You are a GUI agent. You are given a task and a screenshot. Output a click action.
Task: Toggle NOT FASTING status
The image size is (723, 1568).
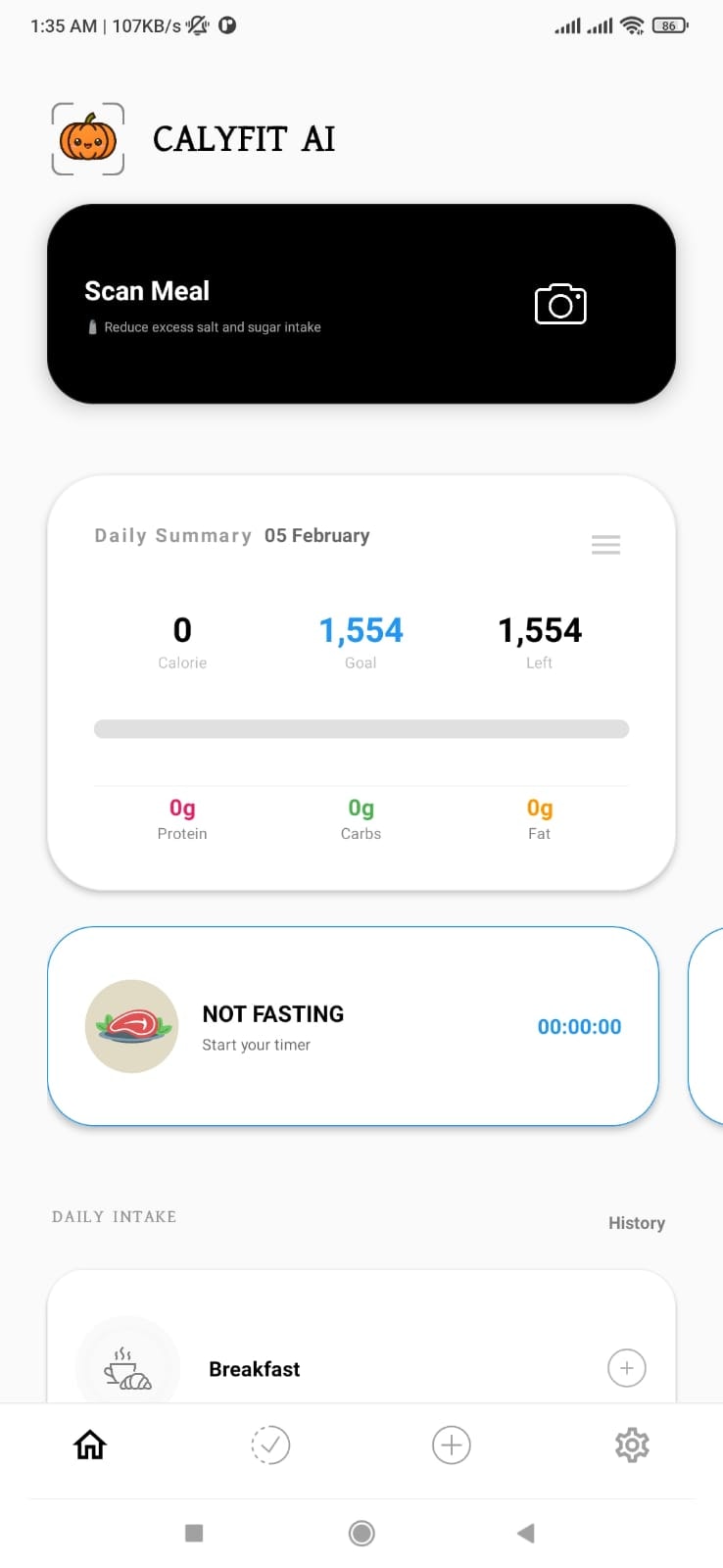[272, 1013]
